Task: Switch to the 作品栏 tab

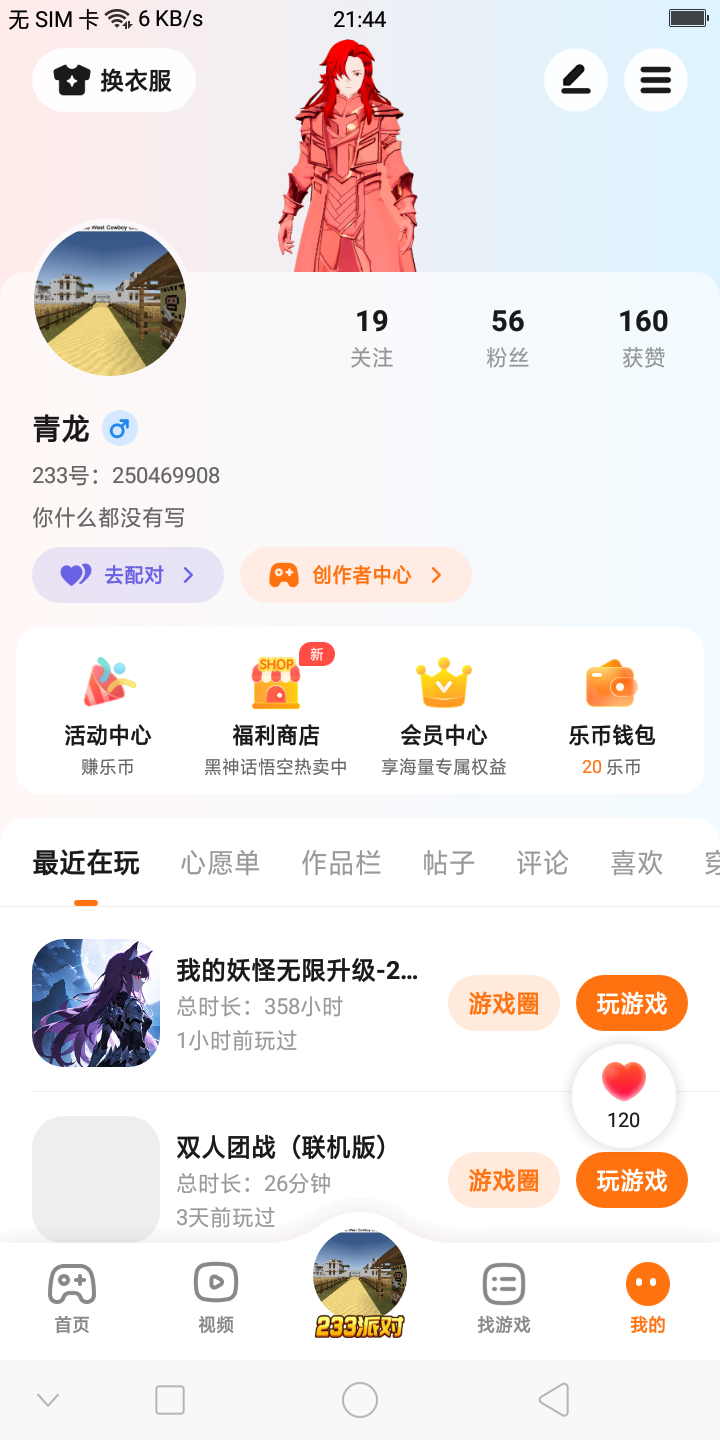Action: [341, 863]
